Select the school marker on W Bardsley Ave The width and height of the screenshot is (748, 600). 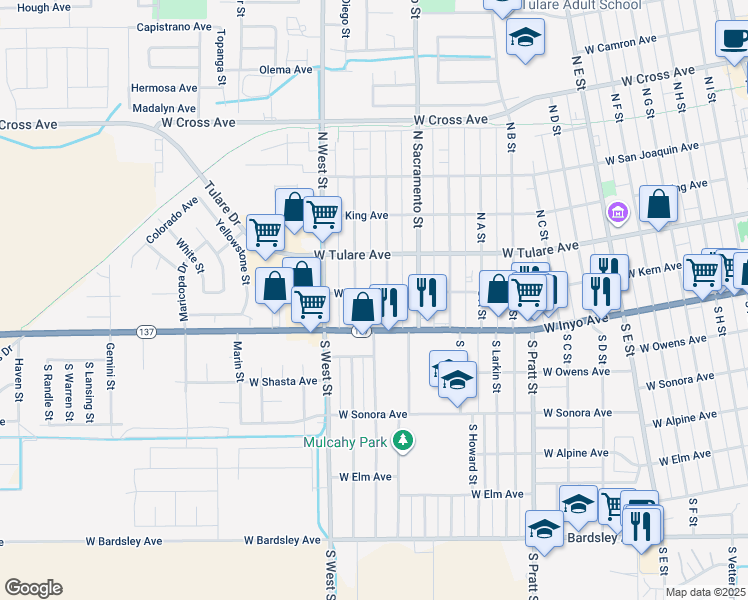coord(544,525)
